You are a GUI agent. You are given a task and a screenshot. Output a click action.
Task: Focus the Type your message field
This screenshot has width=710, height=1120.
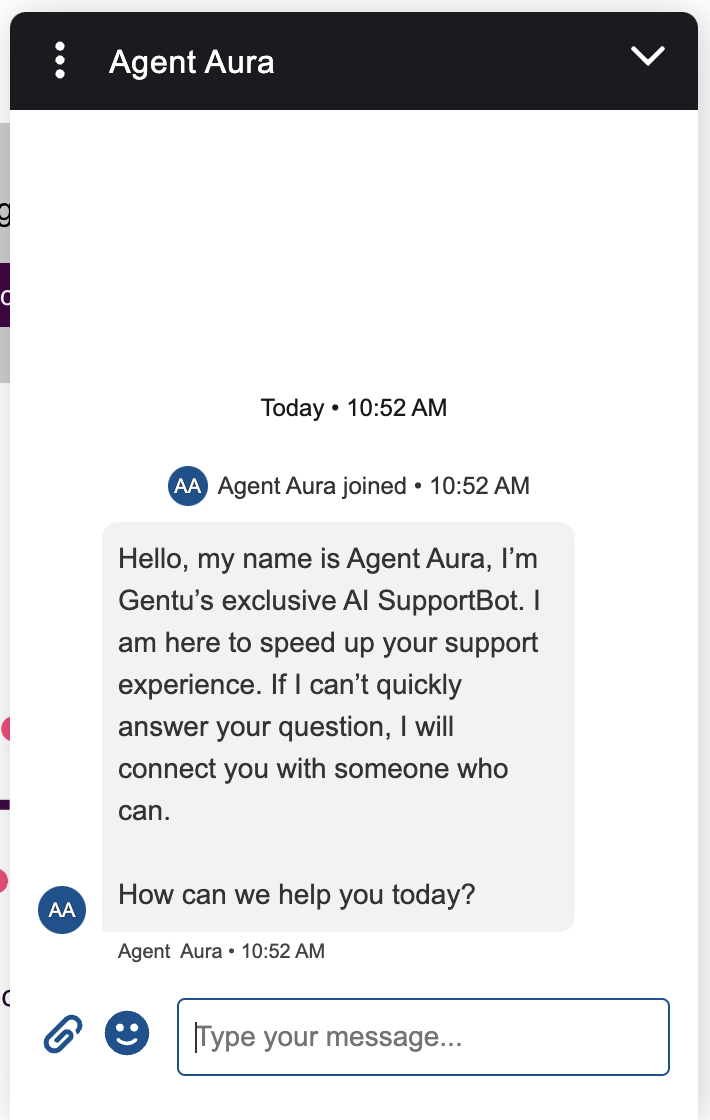coord(423,1036)
